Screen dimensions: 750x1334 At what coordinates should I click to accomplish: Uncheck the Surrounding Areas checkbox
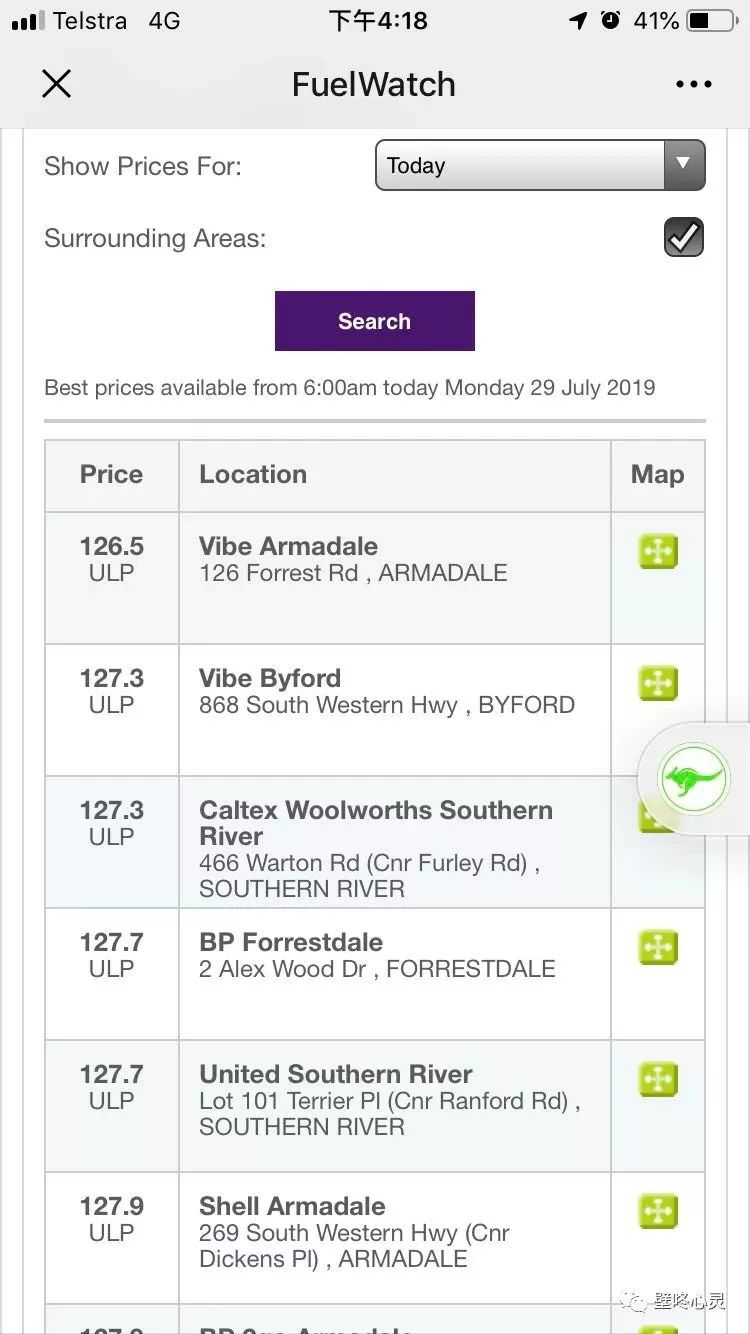[x=684, y=237]
